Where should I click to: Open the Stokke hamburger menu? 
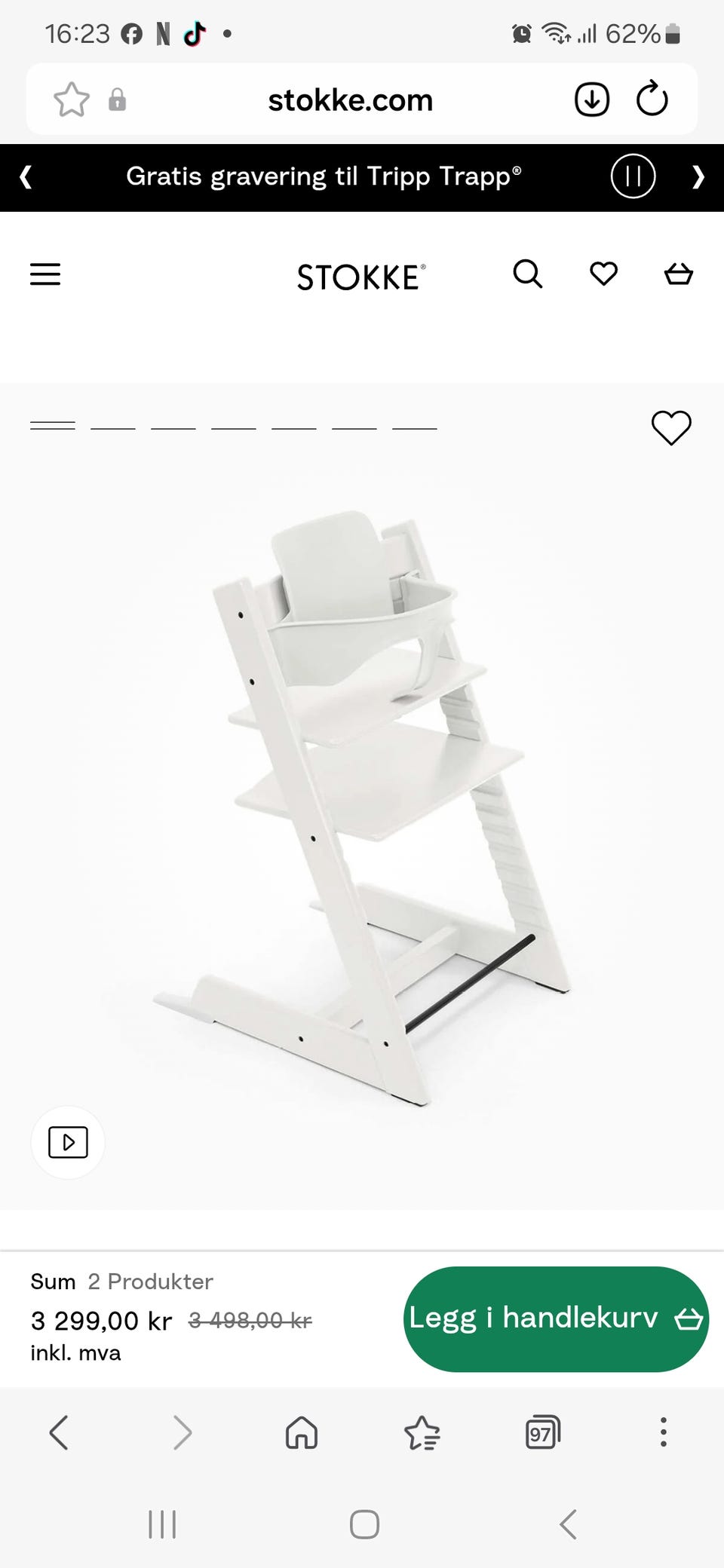click(x=45, y=274)
